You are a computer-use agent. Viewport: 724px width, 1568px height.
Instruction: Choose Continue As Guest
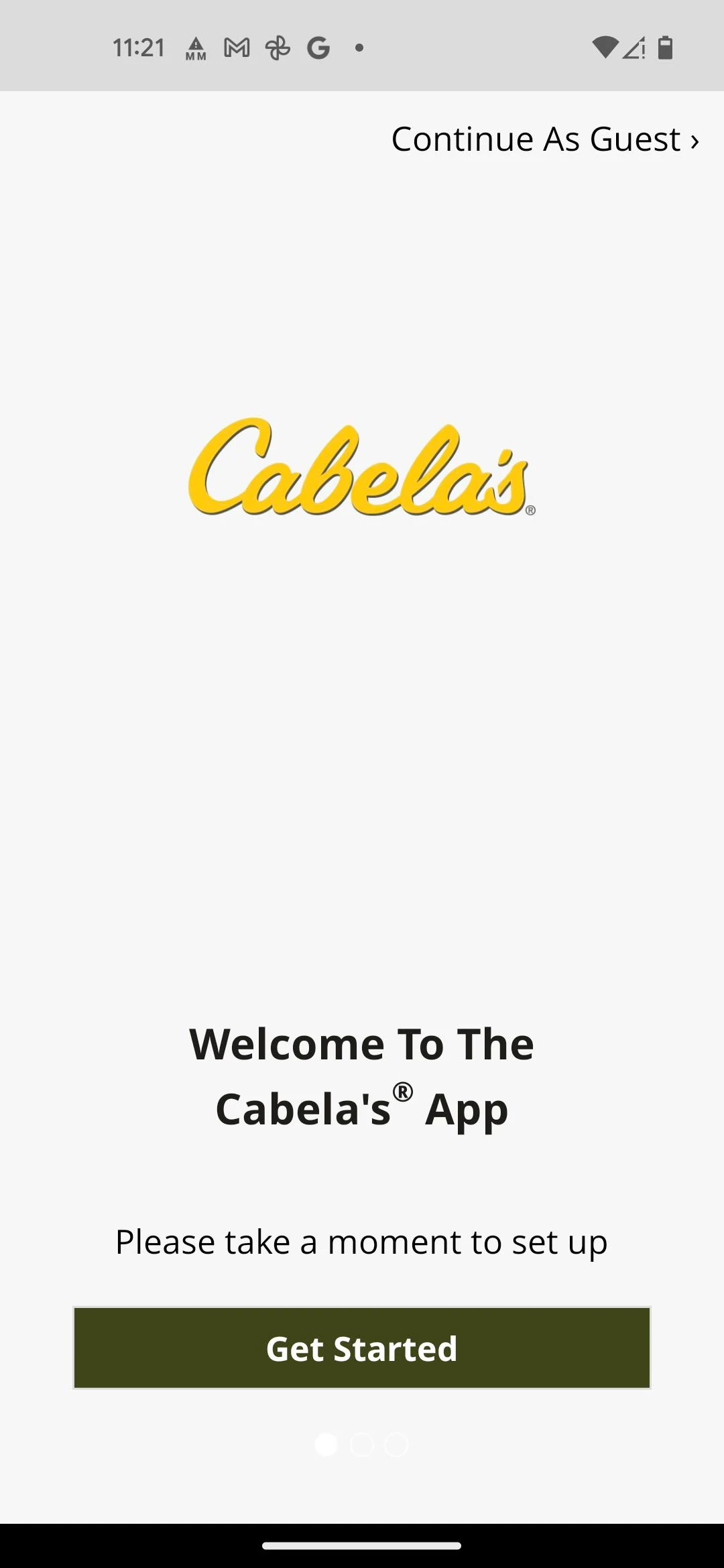(x=545, y=139)
